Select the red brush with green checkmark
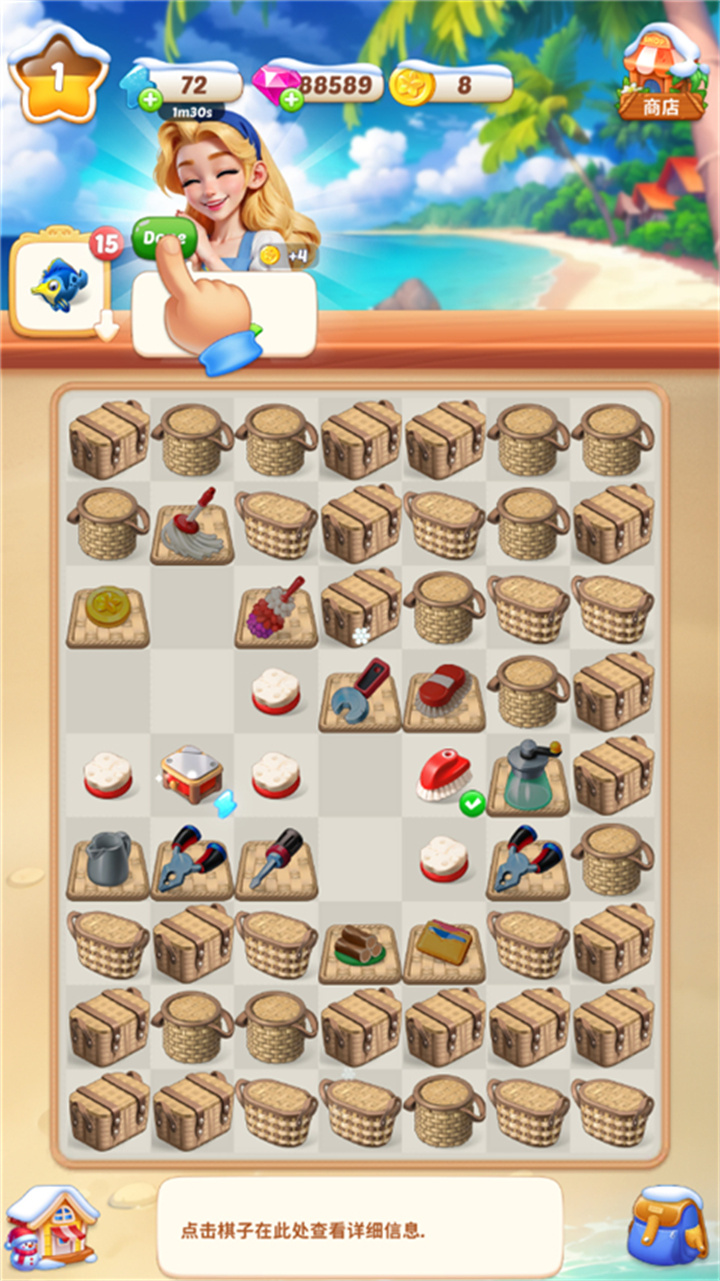The height and width of the screenshot is (1281, 720). [x=443, y=777]
